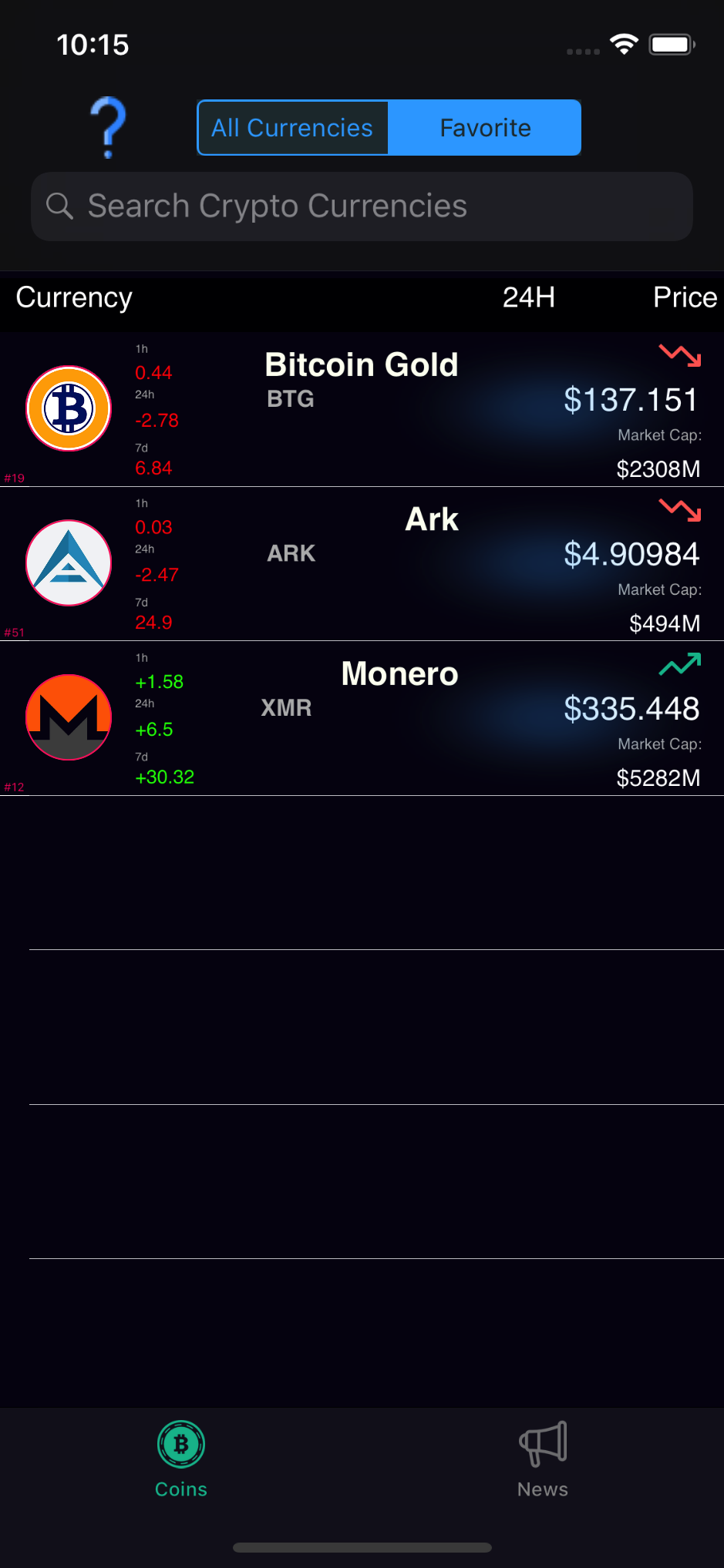Select the Ark ticker label ARK
This screenshot has height=1568, width=724.
[x=291, y=553]
